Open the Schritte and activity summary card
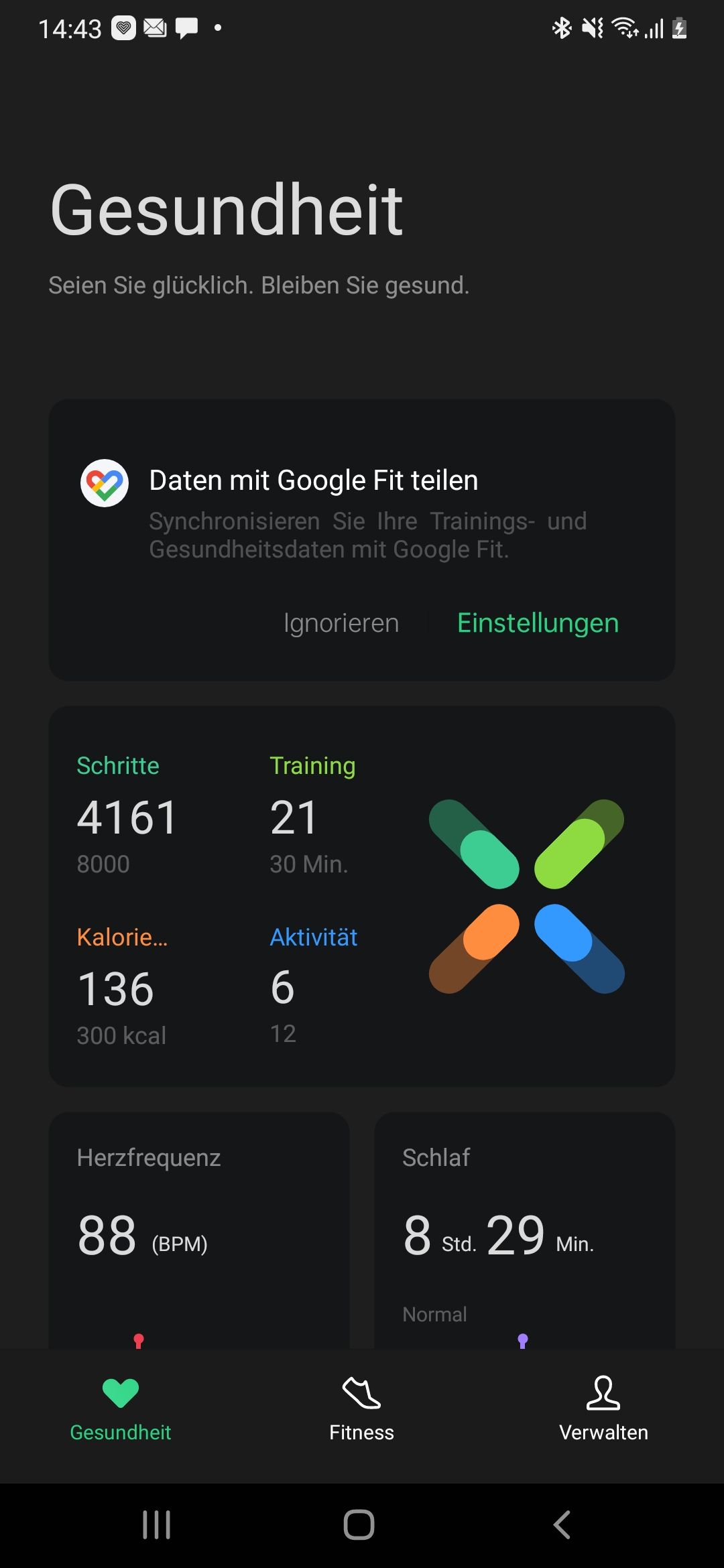This screenshot has width=724, height=1568. click(x=362, y=896)
